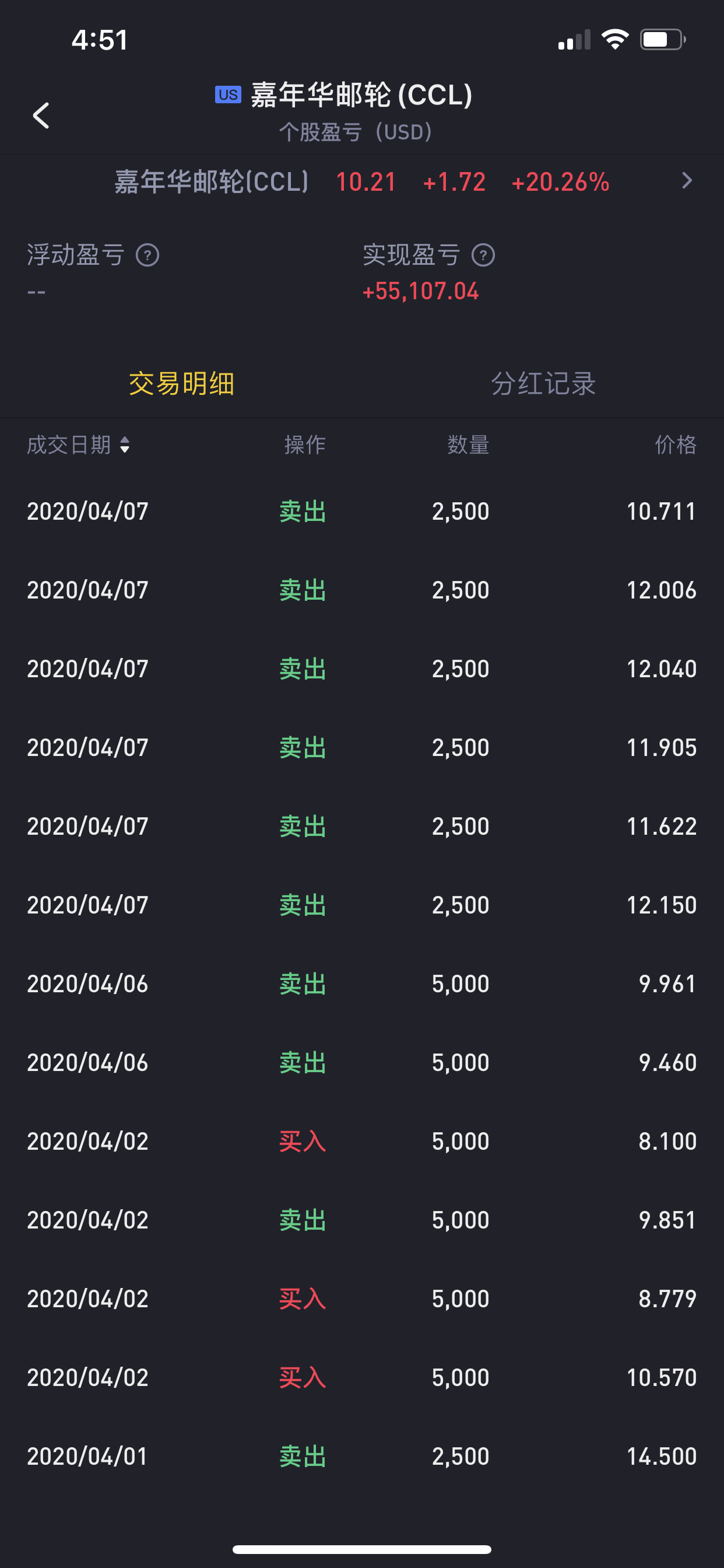Show help for 浮动盈亏
This screenshot has width=724, height=1568.
pyautogui.click(x=147, y=255)
